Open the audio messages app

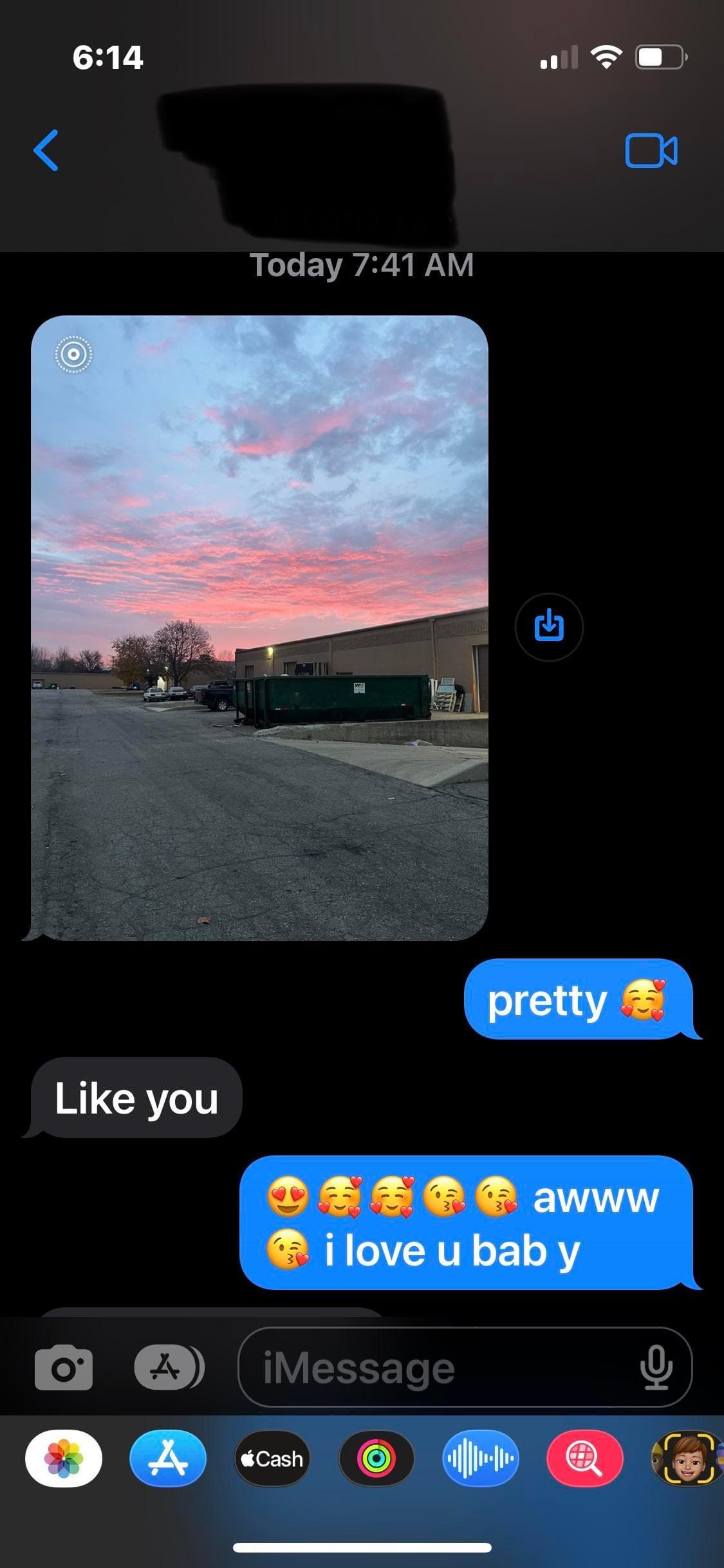click(481, 1459)
